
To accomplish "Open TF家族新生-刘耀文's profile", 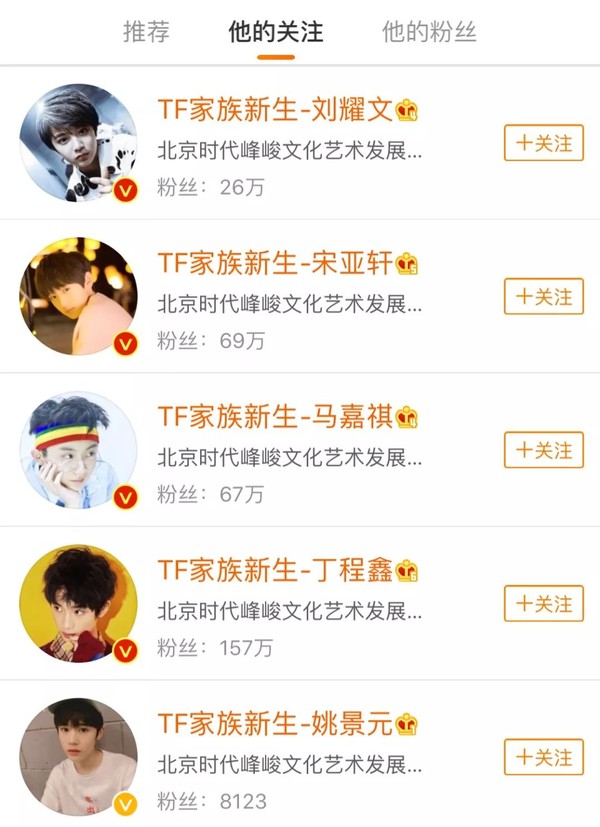I will (276, 110).
